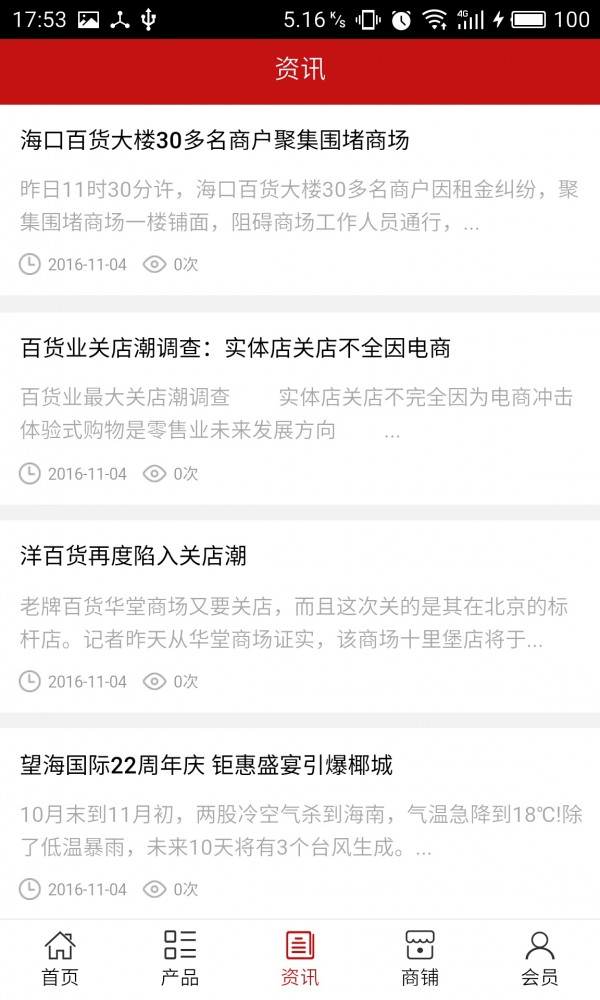Select the 资讯 tab
Image resolution: width=600 pixels, height=1000 pixels.
click(300, 958)
